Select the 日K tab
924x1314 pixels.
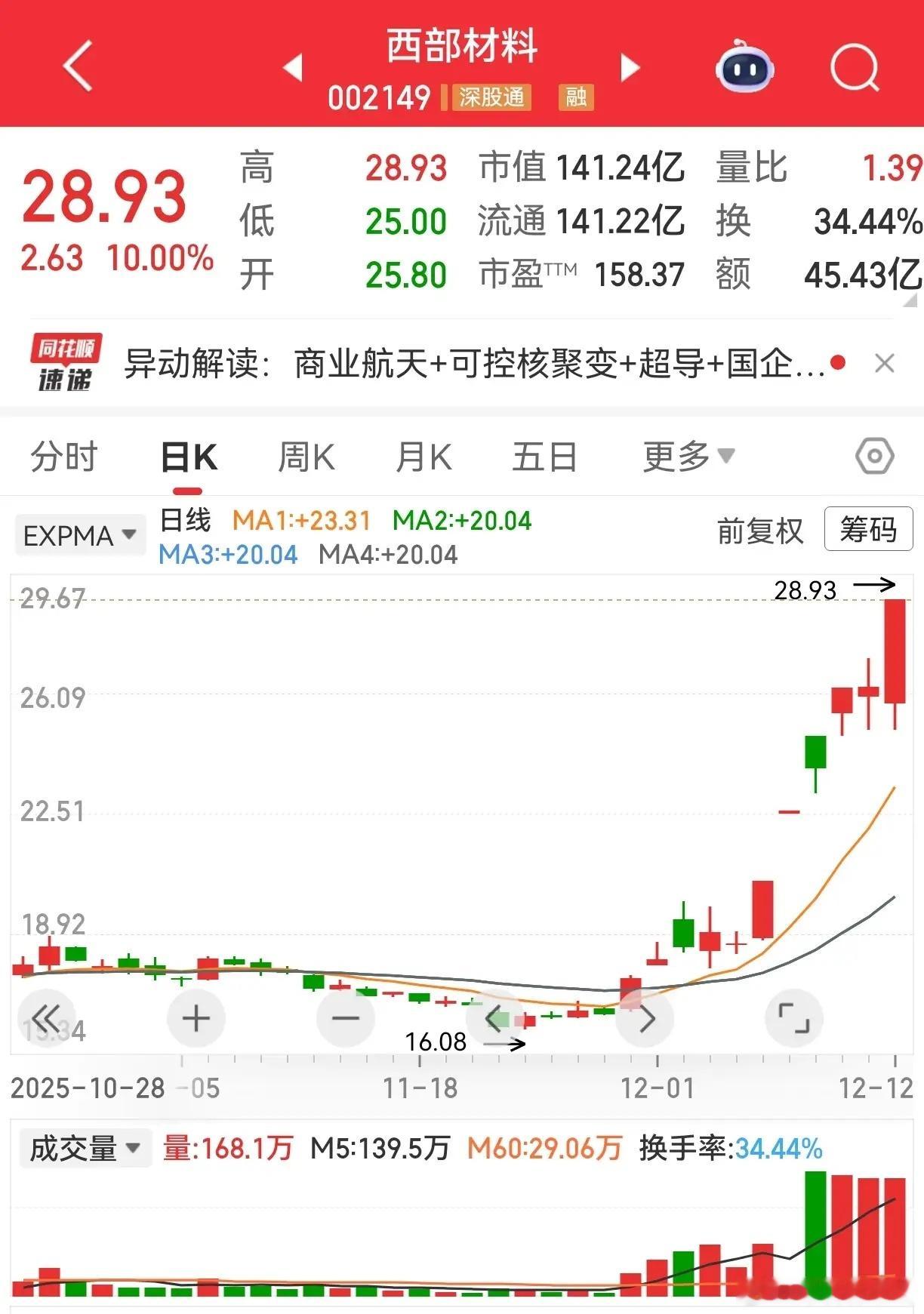click(189, 457)
